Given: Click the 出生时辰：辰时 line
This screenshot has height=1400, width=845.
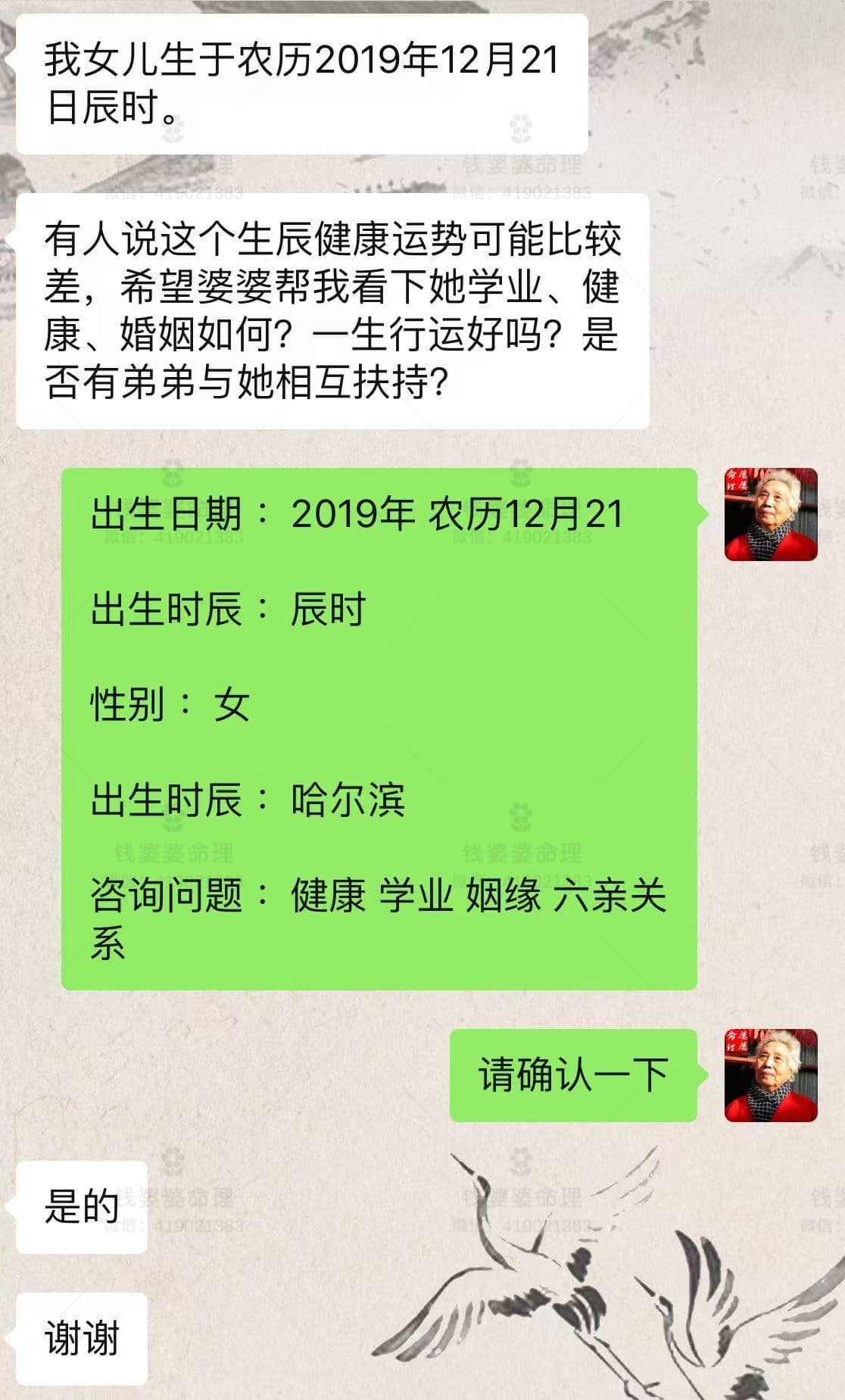Looking at the screenshot, I should (227, 609).
